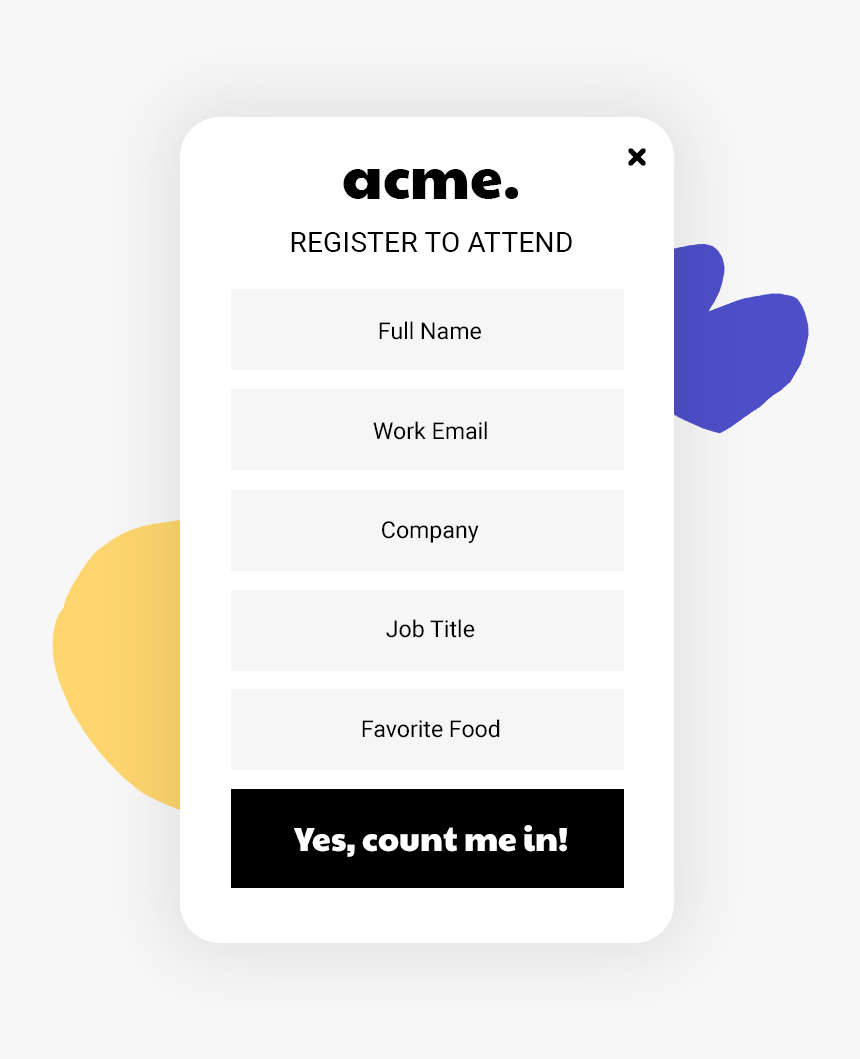Image resolution: width=860 pixels, height=1059 pixels.
Task: Close the registration popup
Action: (637, 157)
